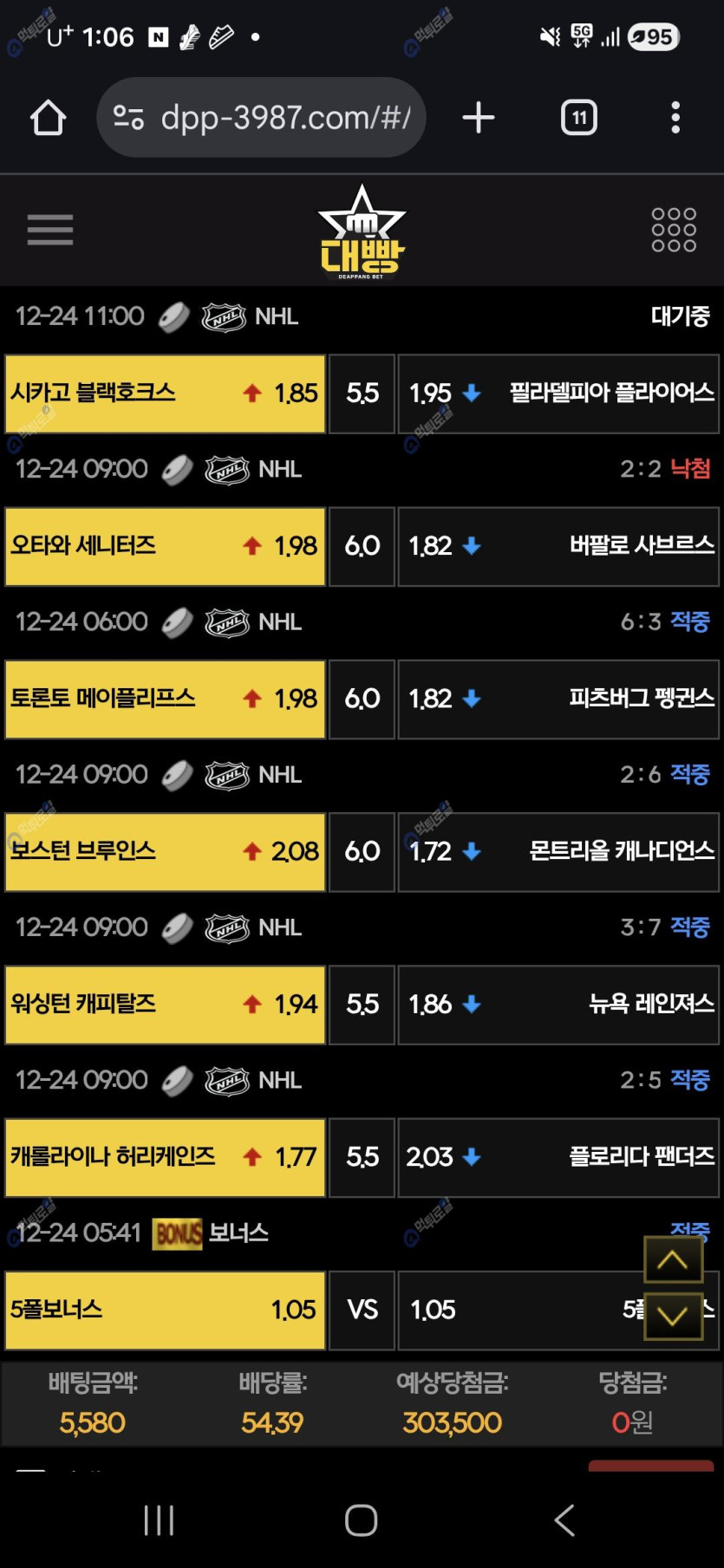Select 워싱턴 캐피탈즈 at odds 1.94
Image resolution: width=724 pixels, height=1568 pixels.
tap(165, 1004)
